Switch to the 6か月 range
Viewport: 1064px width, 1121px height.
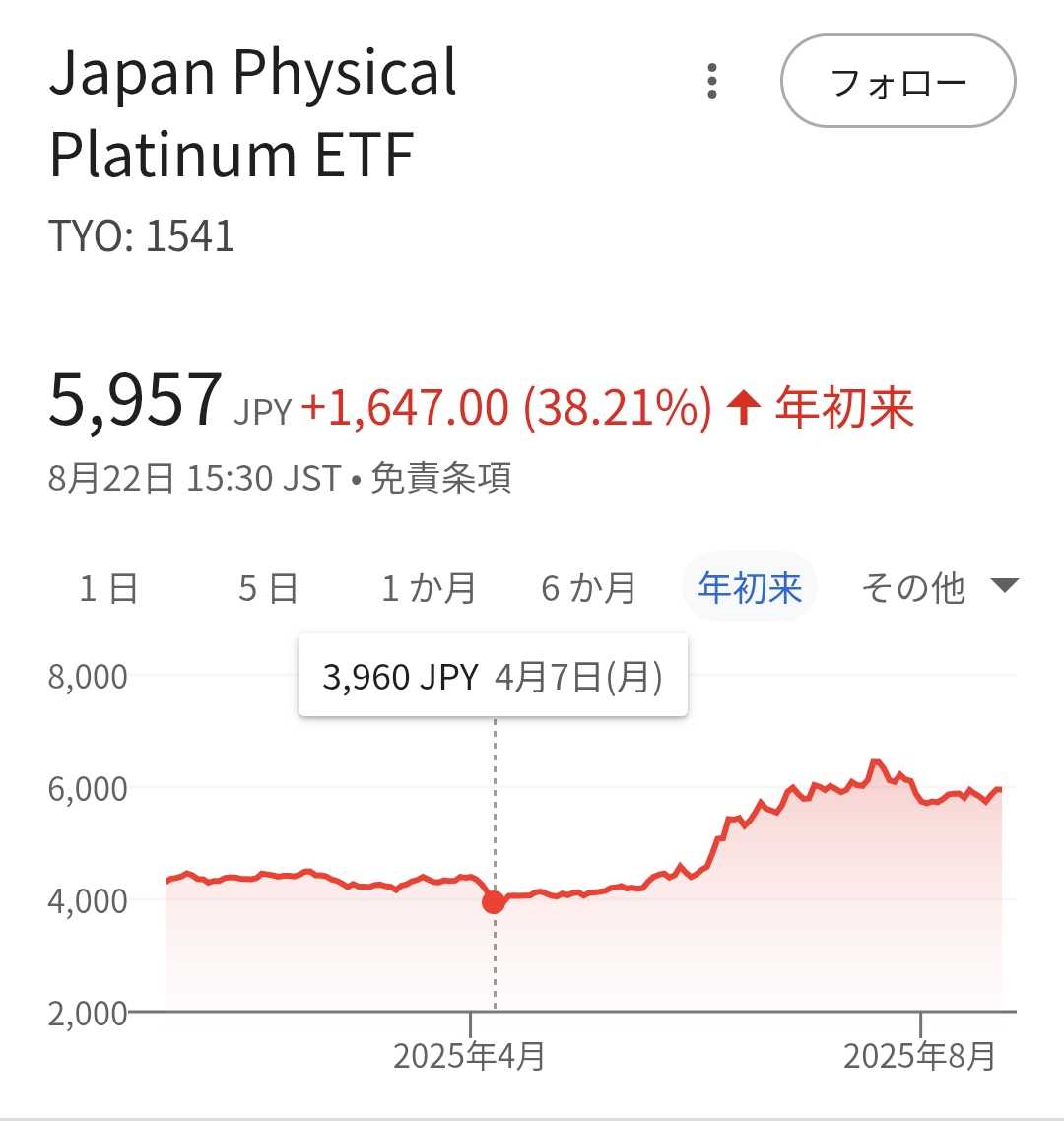589,588
